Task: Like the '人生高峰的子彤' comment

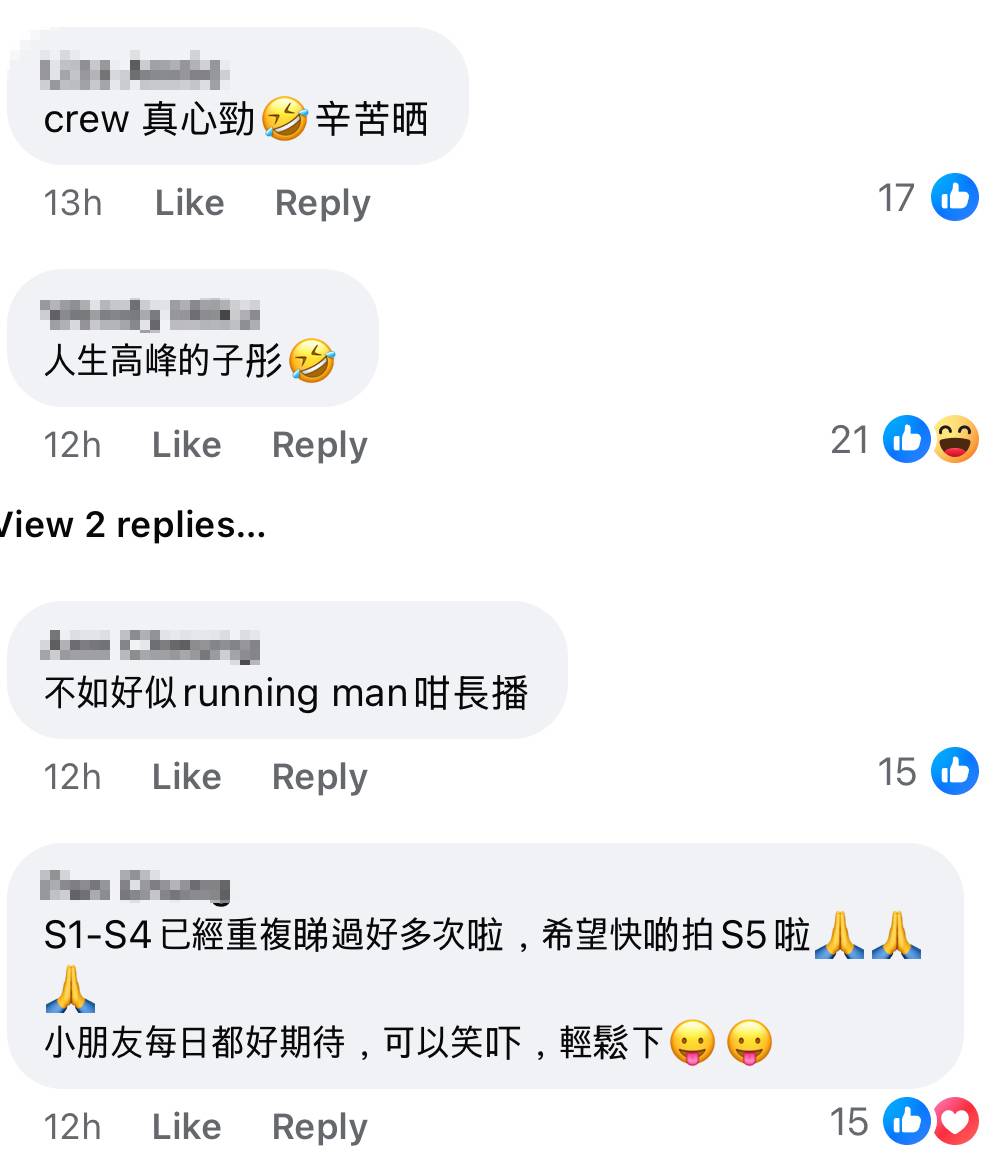Action: tap(186, 445)
